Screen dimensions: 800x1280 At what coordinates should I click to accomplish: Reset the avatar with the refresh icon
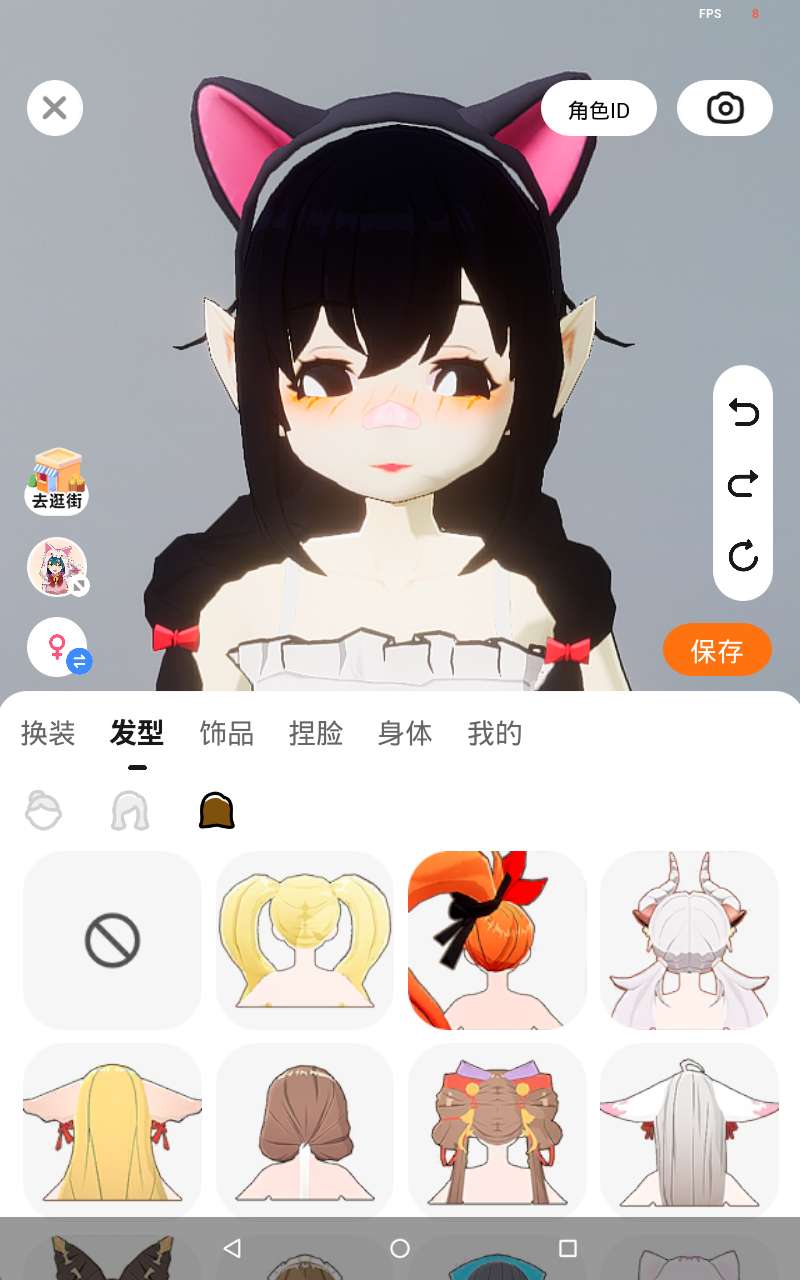743,555
